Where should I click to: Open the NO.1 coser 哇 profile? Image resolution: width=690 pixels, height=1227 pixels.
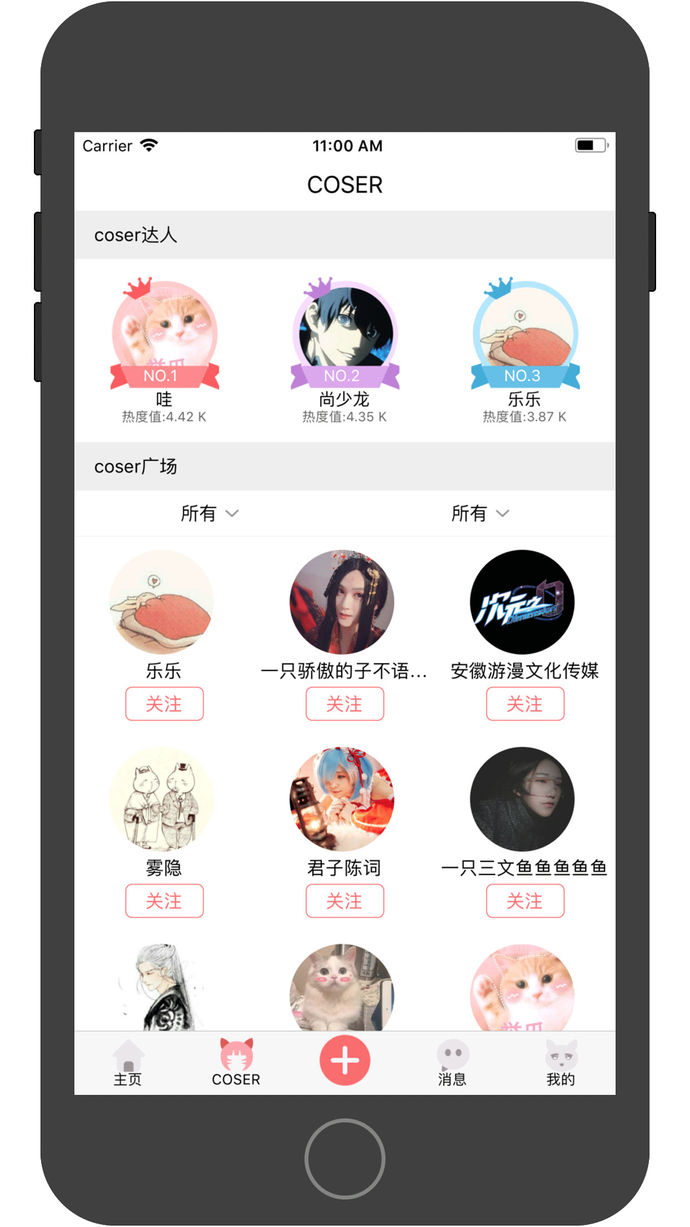(164, 335)
